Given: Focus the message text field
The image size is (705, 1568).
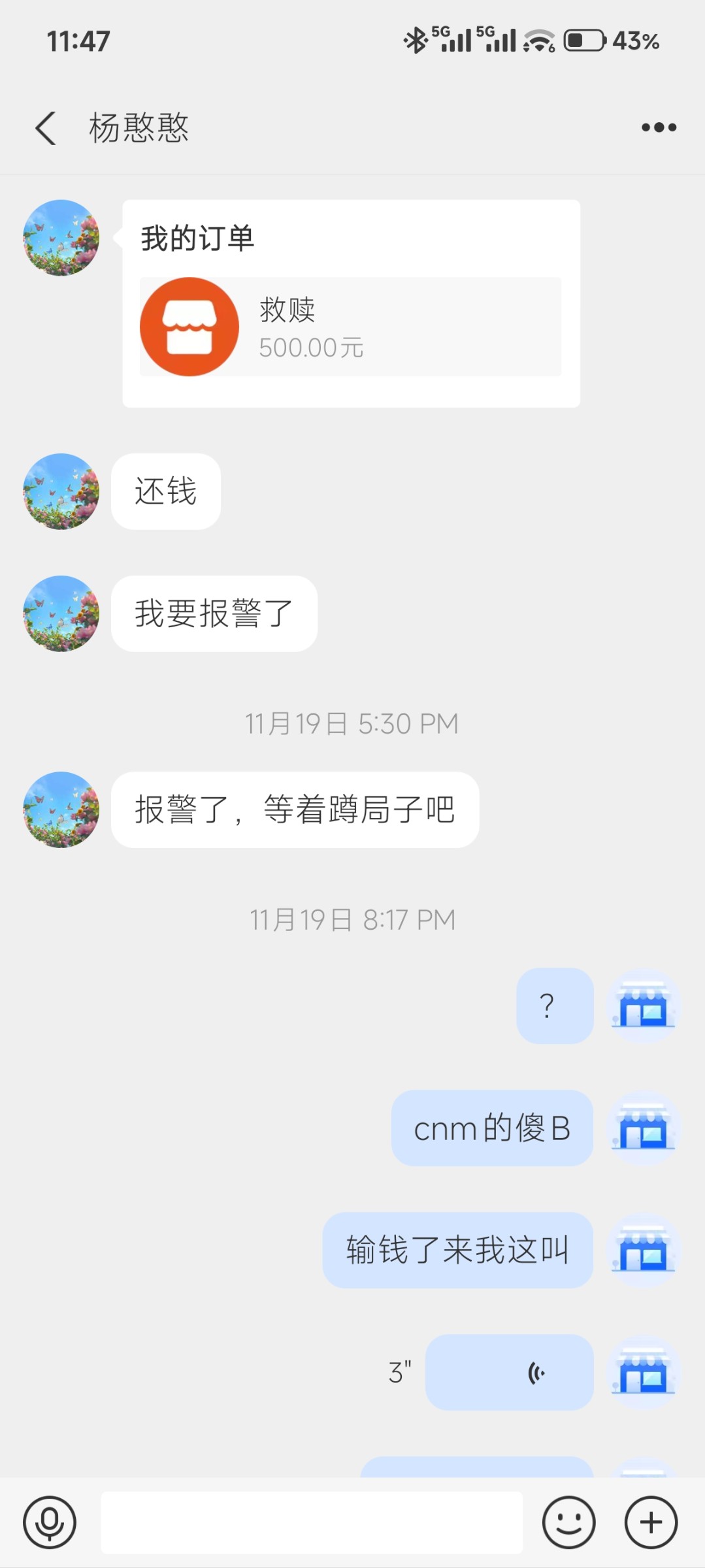Looking at the screenshot, I should [311, 1522].
